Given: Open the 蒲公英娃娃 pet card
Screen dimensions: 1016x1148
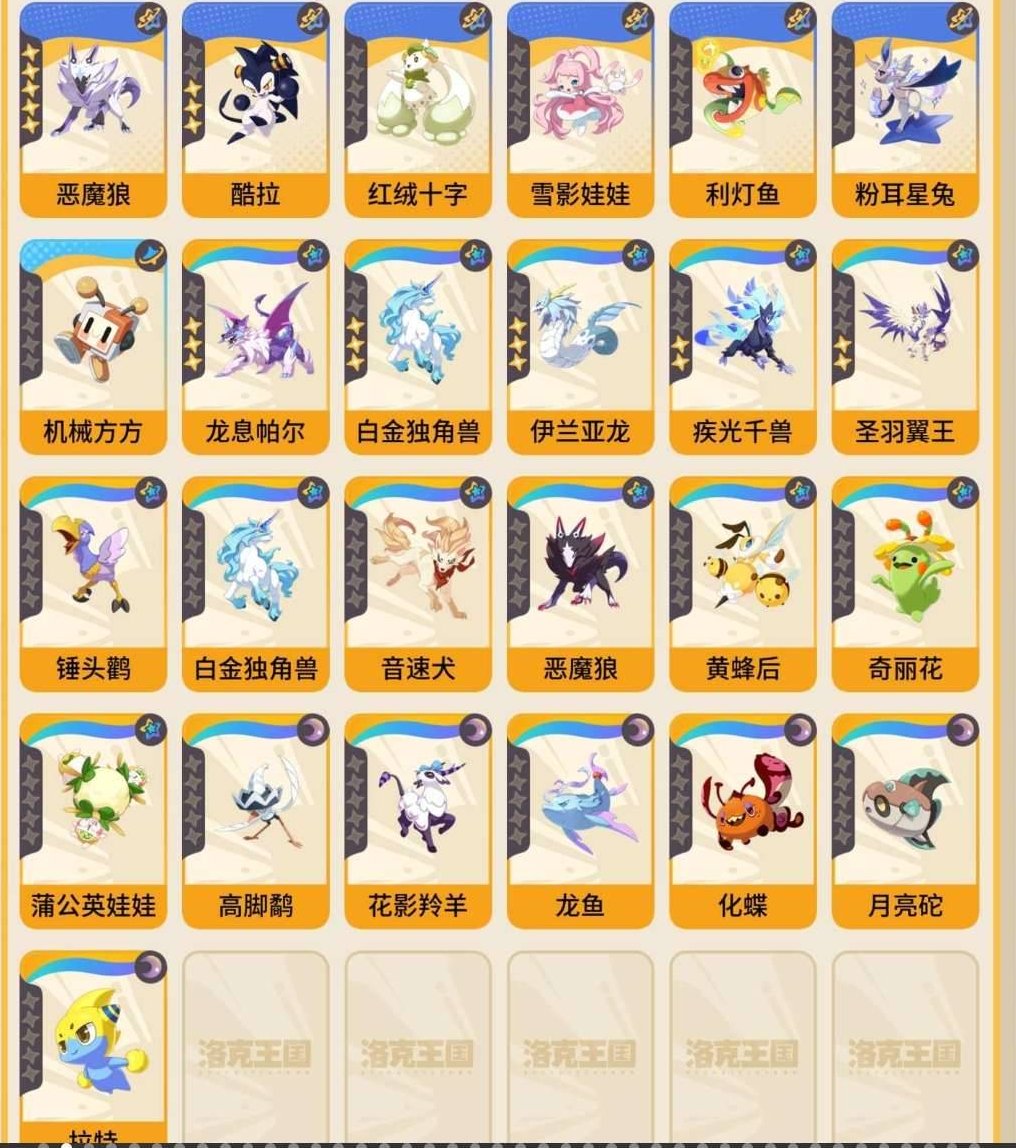Looking at the screenshot, I should pyautogui.click(x=93, y=820).
